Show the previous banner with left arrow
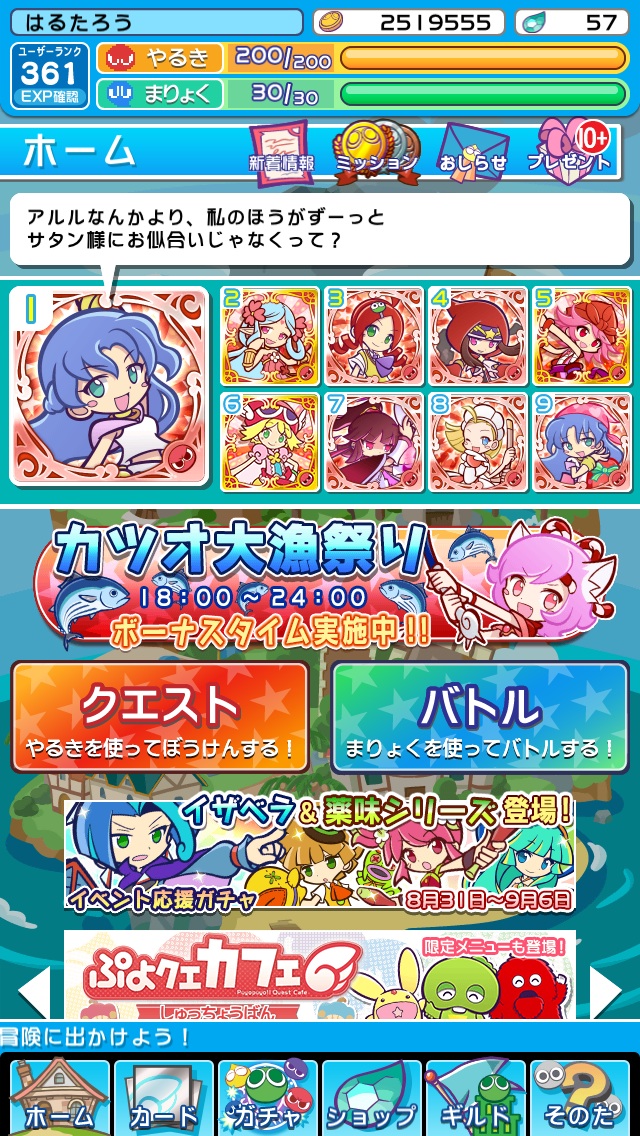Screen dimensions: 640x1136 coord(34,992)
